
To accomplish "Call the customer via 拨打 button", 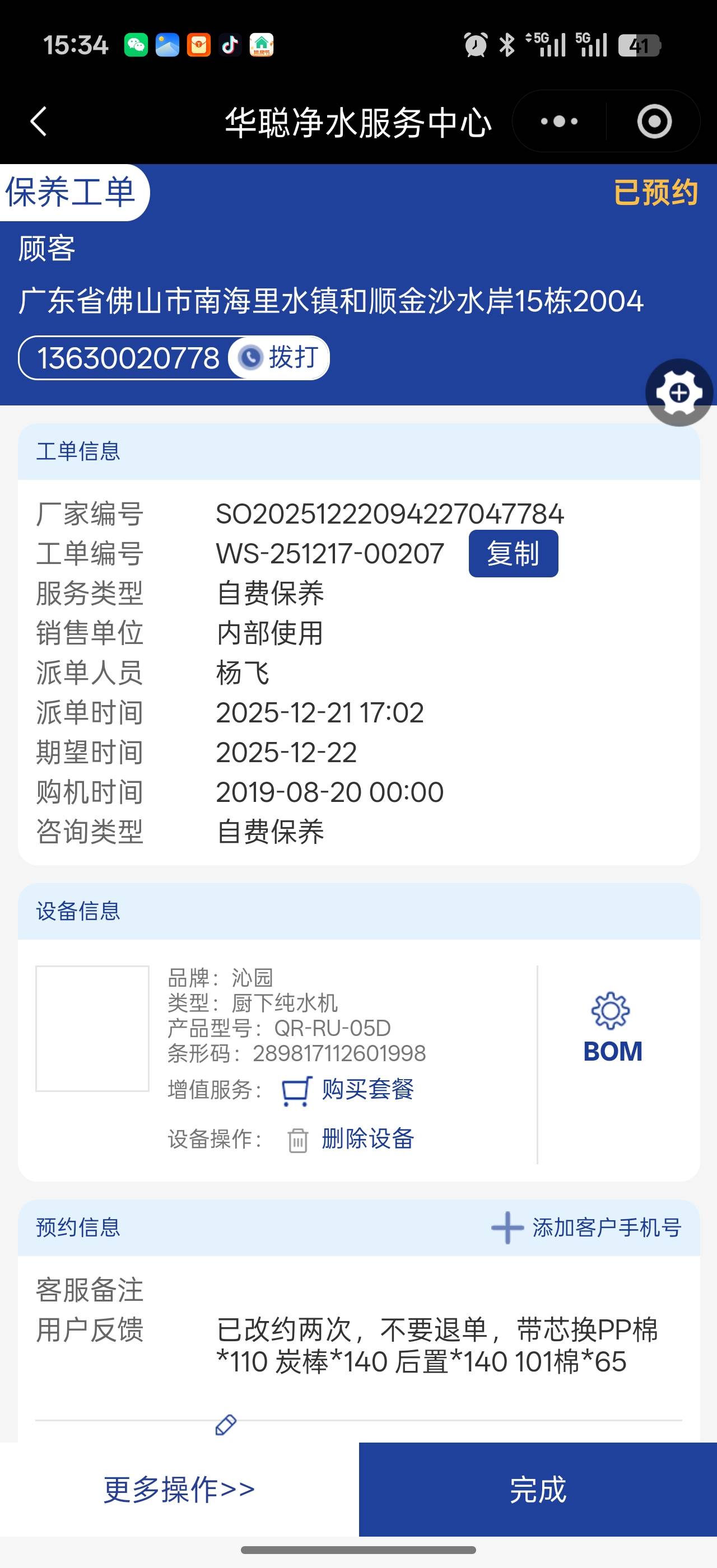I will coord(280,358).
